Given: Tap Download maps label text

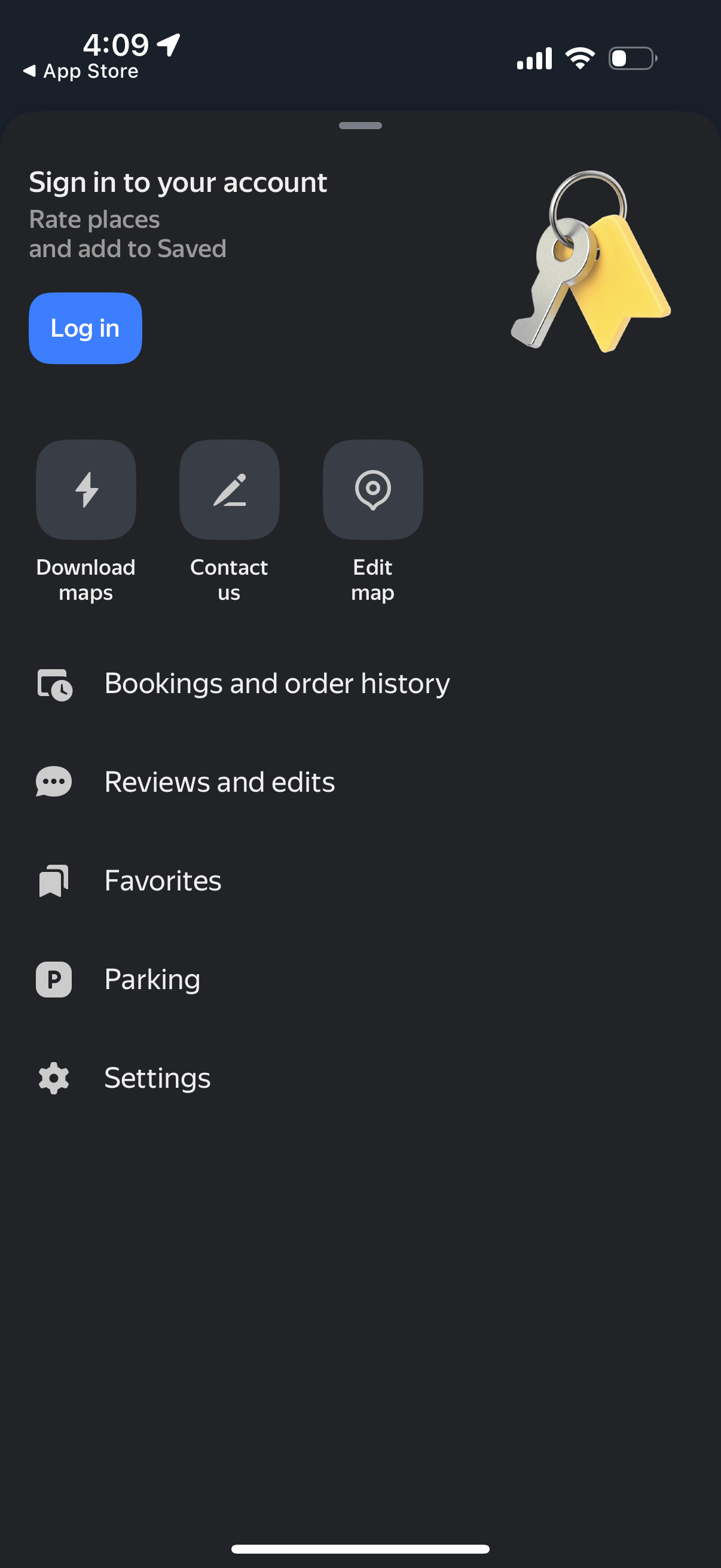Looking at the screenshot, I should click(85, 580).
